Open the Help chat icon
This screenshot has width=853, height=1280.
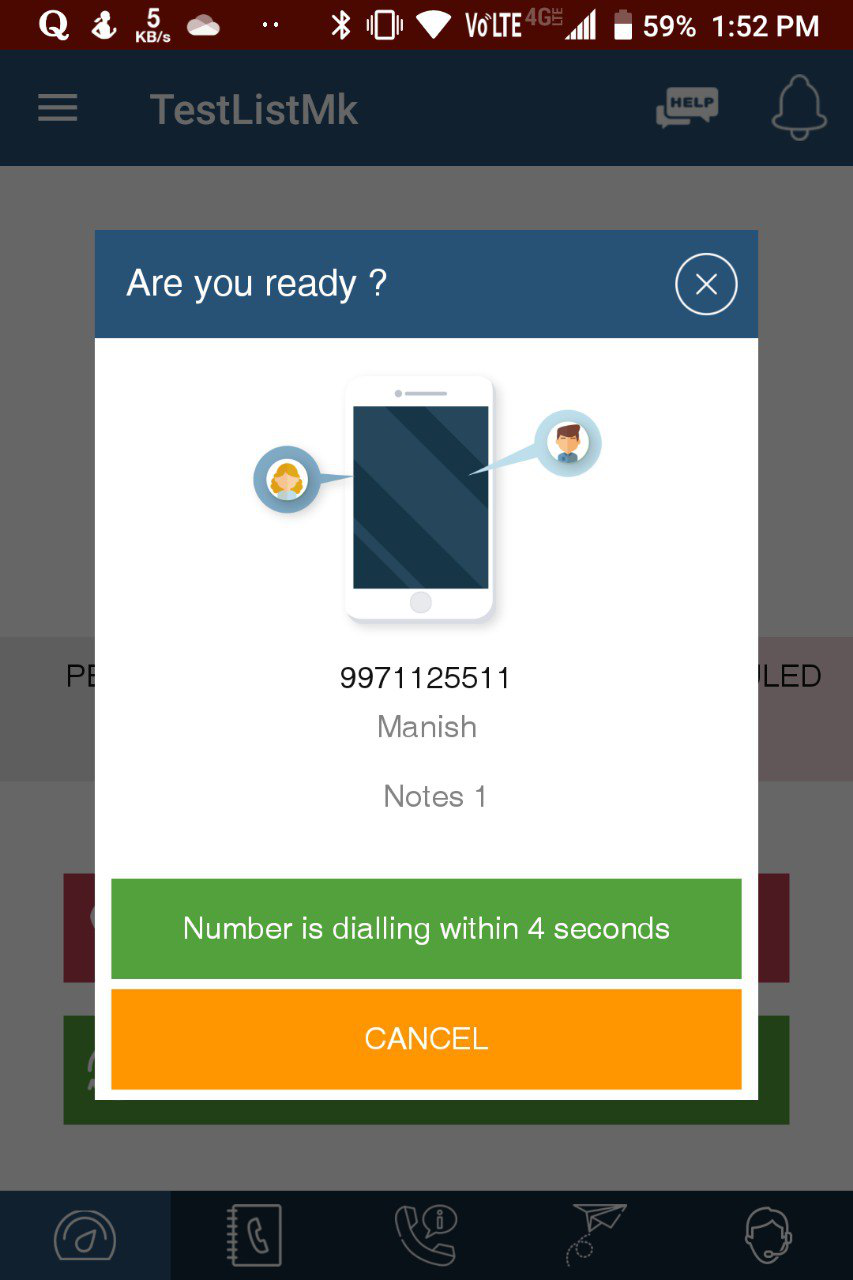click(687, 108)
